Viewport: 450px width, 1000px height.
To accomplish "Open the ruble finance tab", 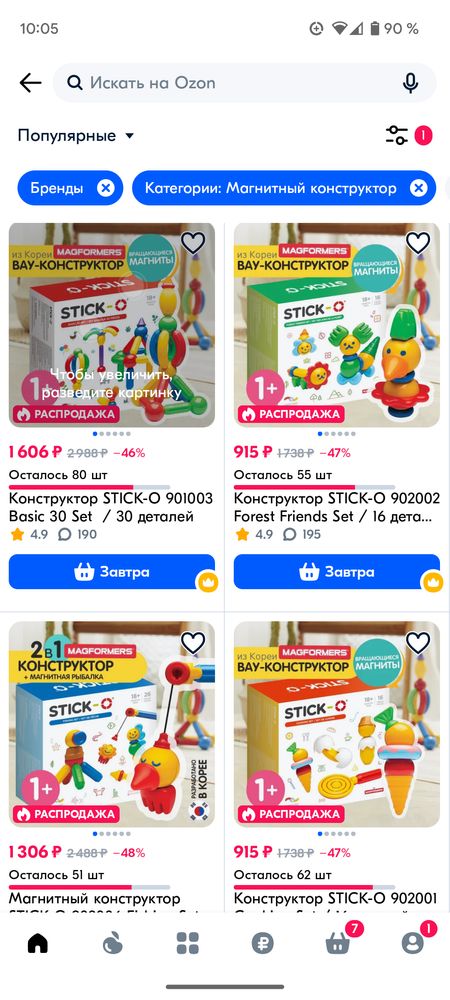I will 263,943.
